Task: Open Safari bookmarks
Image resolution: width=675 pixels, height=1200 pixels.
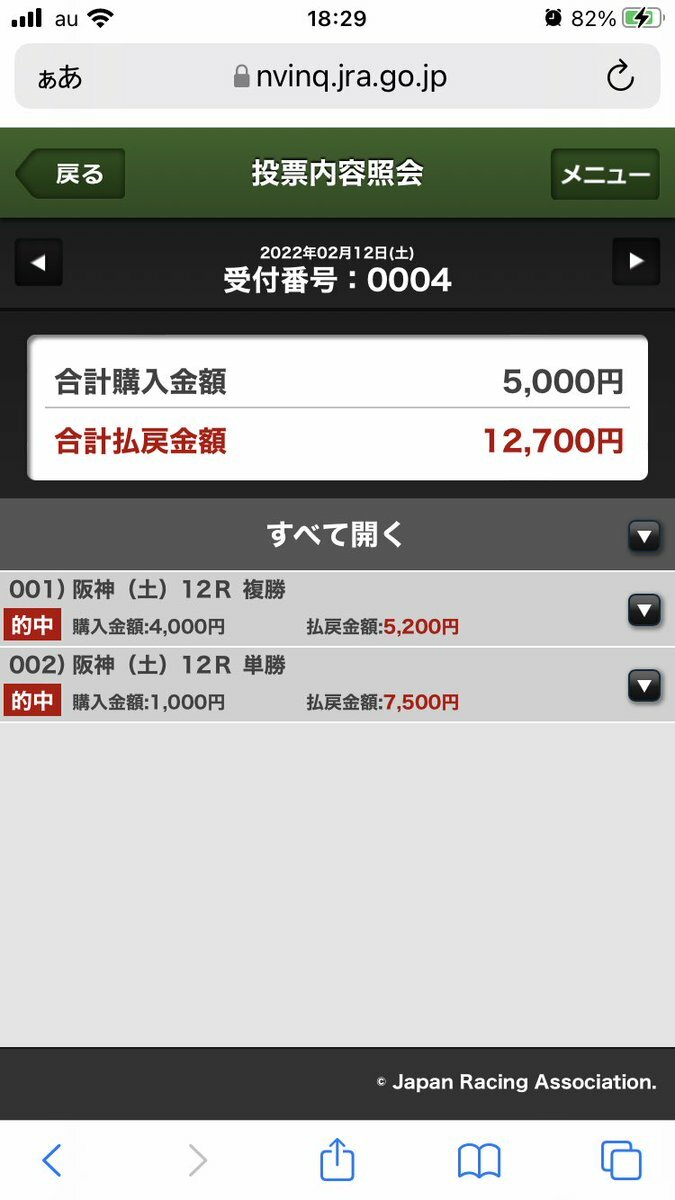Action: (x=479, y=1161)
